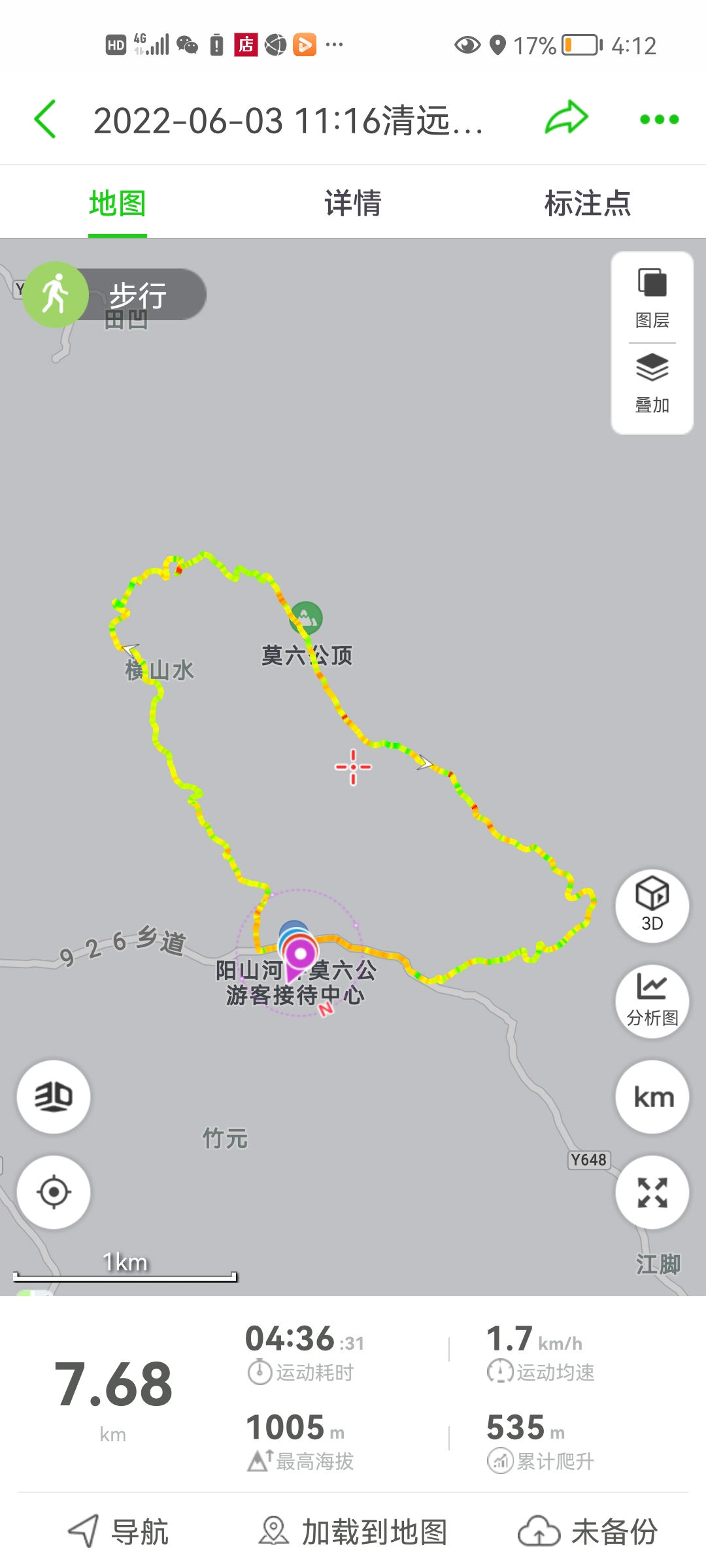Tap the 莫六公顶 summit marker
Image resolution: width=706 pixels, height=1568 pixels.
tap(306, 617)
